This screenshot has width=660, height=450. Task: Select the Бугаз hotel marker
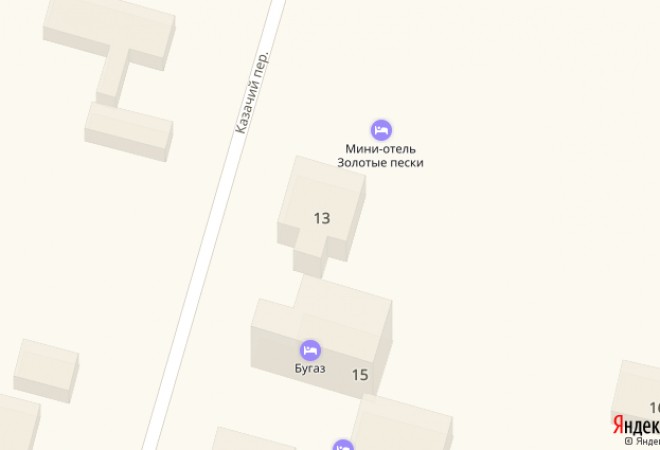[x=310, y=350]
